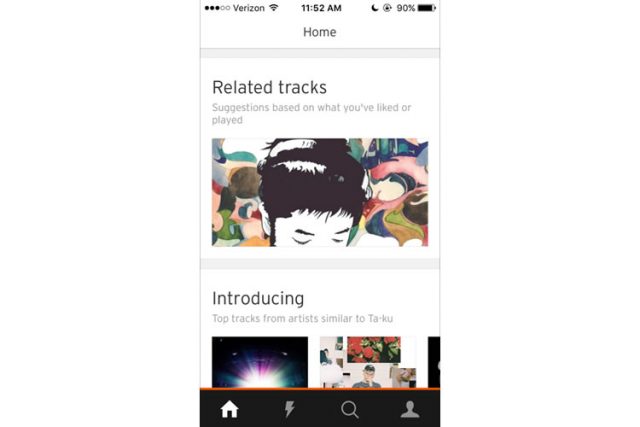This screenshot has width=640, height=427.
Task: Switch to the Home tab
Action: click(230, 408)
